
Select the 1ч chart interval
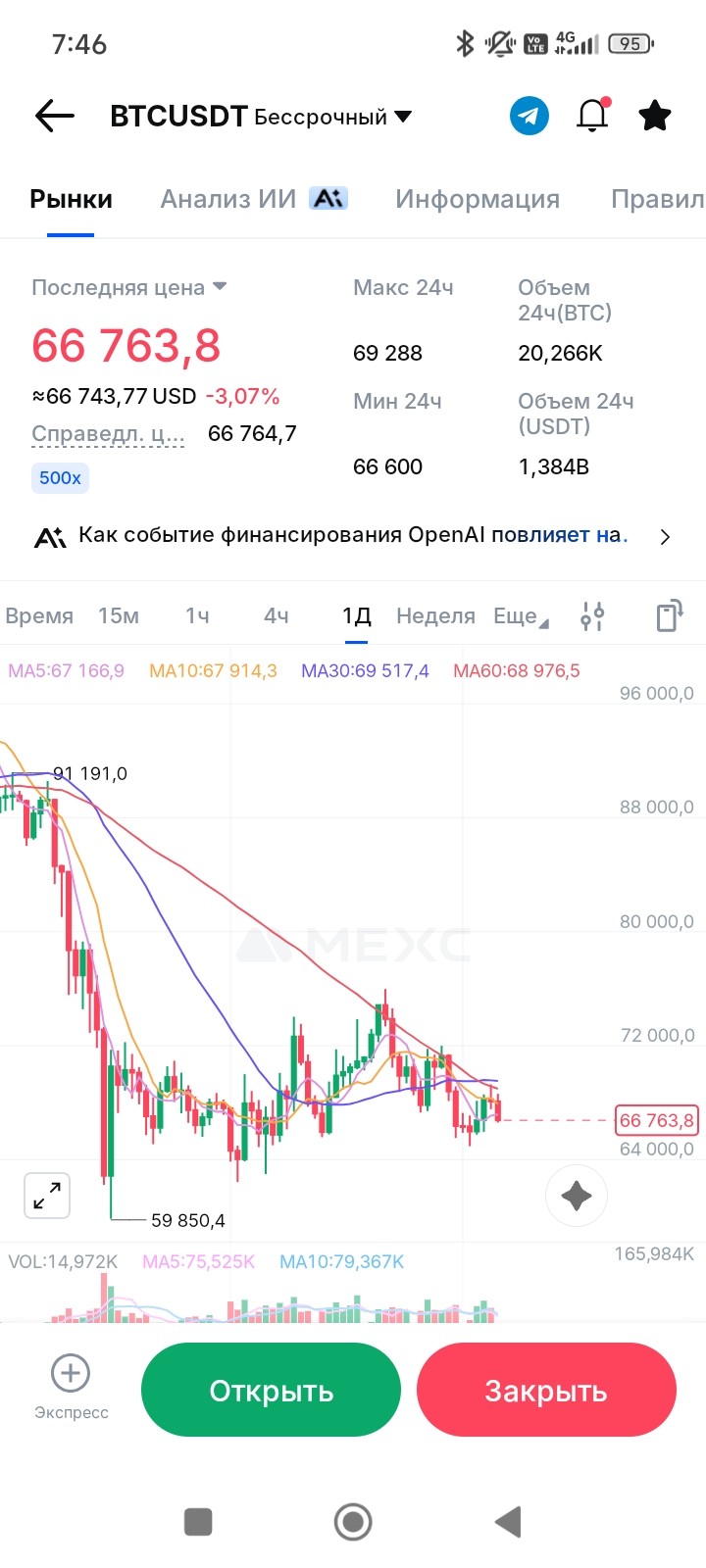pos(197,615)
